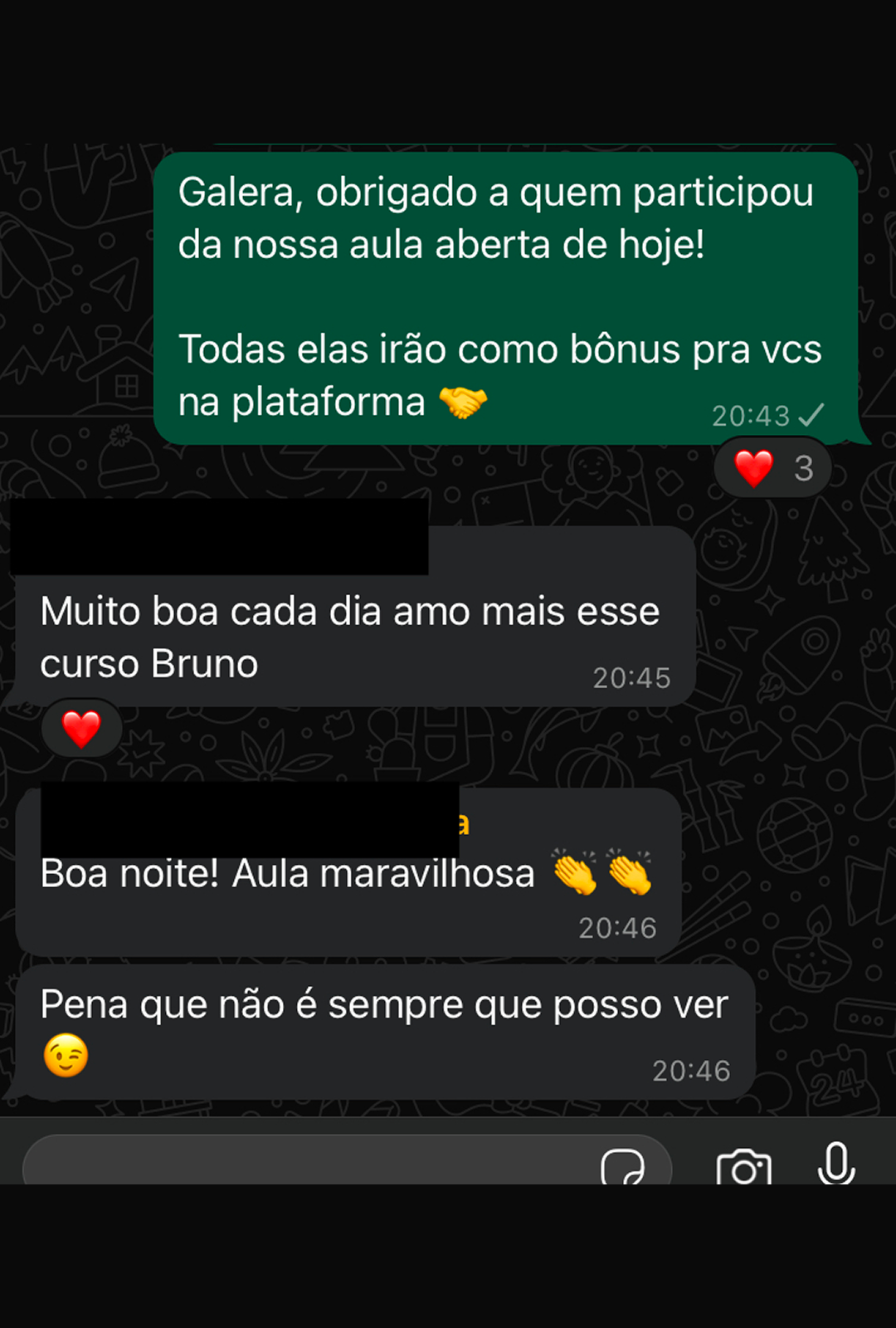896x1328 pixels.
Task: Tap the microphone voice message icon
Action: (836, 1164)
